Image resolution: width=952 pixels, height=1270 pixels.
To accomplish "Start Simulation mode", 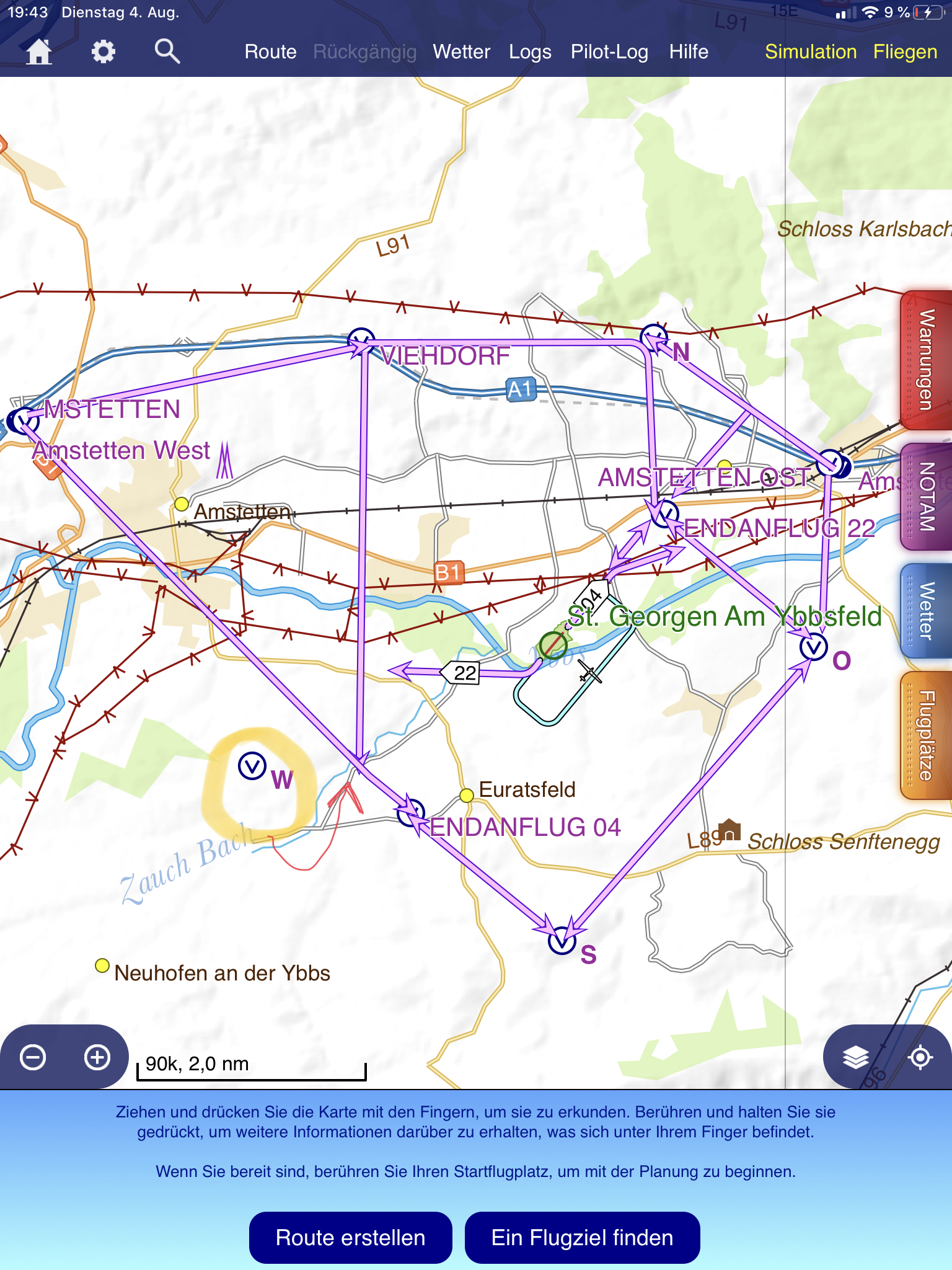I will tap(811, 51).
